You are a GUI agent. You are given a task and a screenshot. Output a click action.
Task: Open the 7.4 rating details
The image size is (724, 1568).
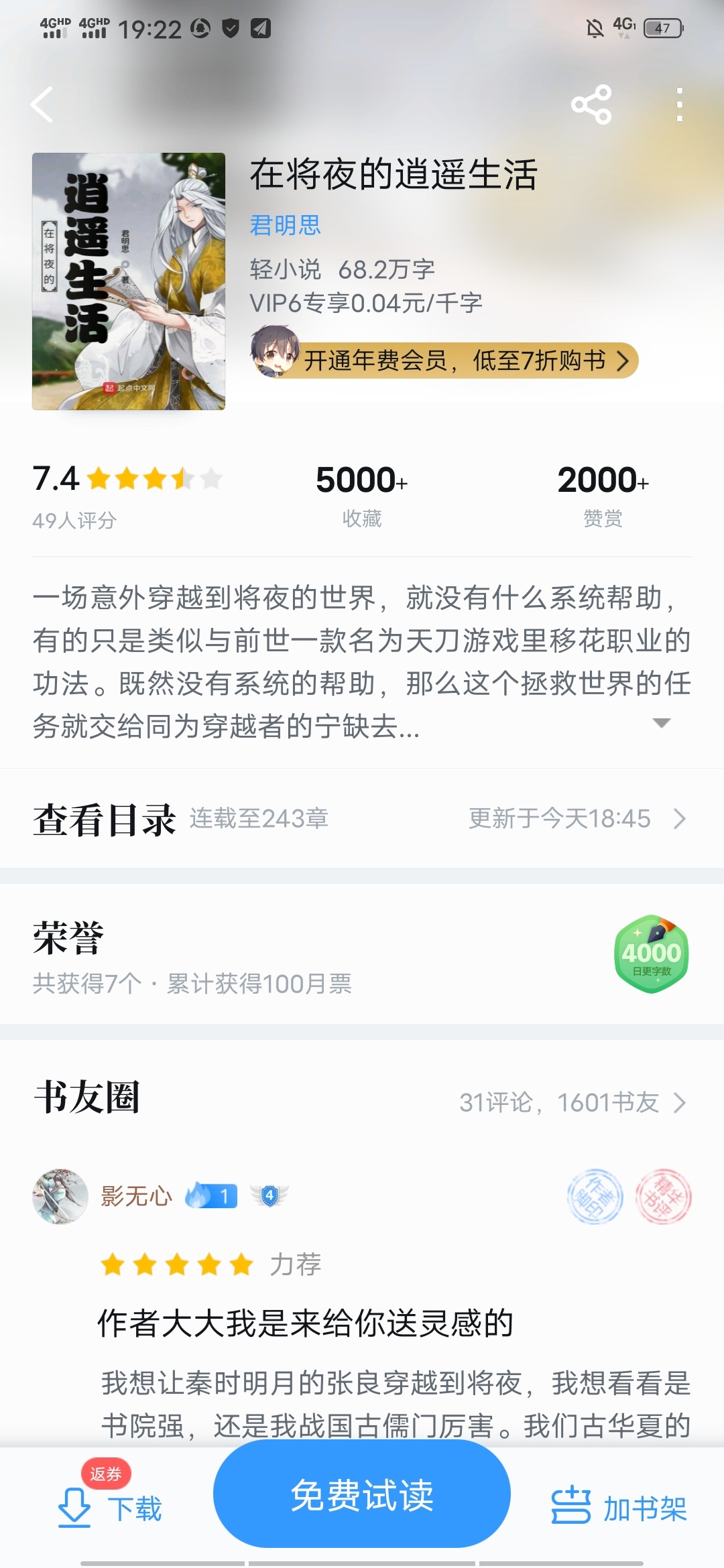126,493
